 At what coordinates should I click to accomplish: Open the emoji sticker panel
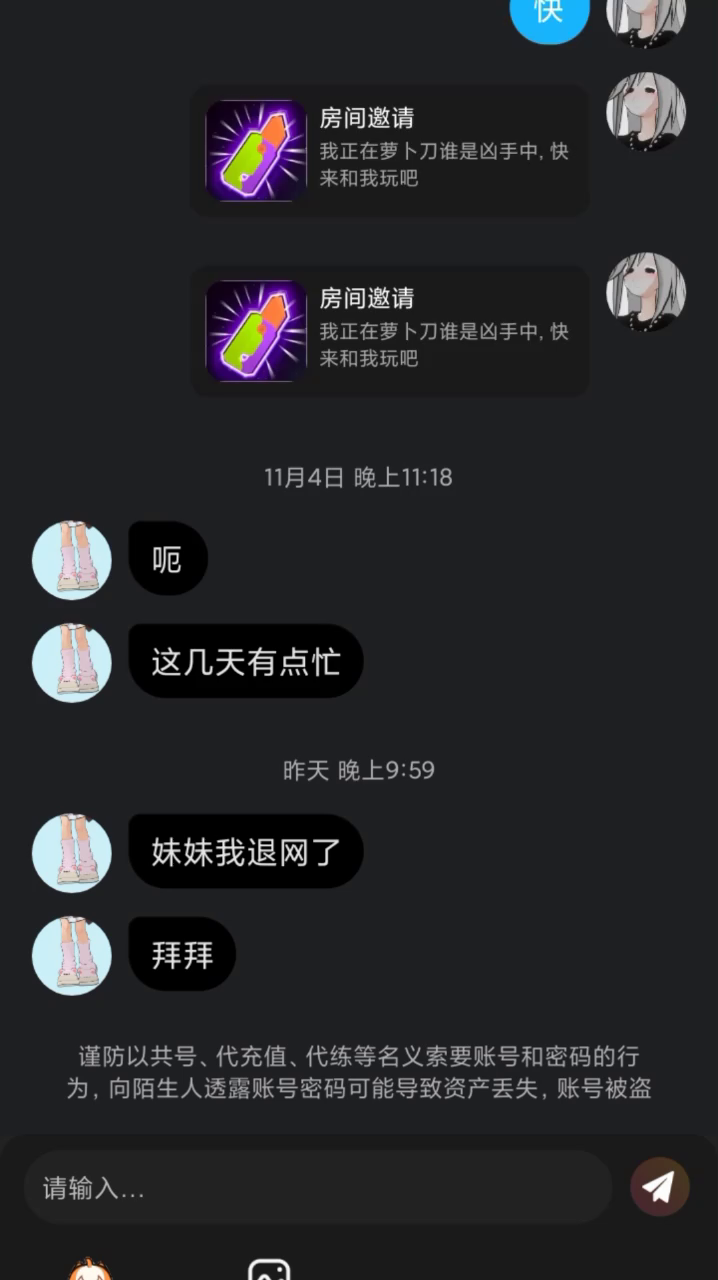point(89,1270)
